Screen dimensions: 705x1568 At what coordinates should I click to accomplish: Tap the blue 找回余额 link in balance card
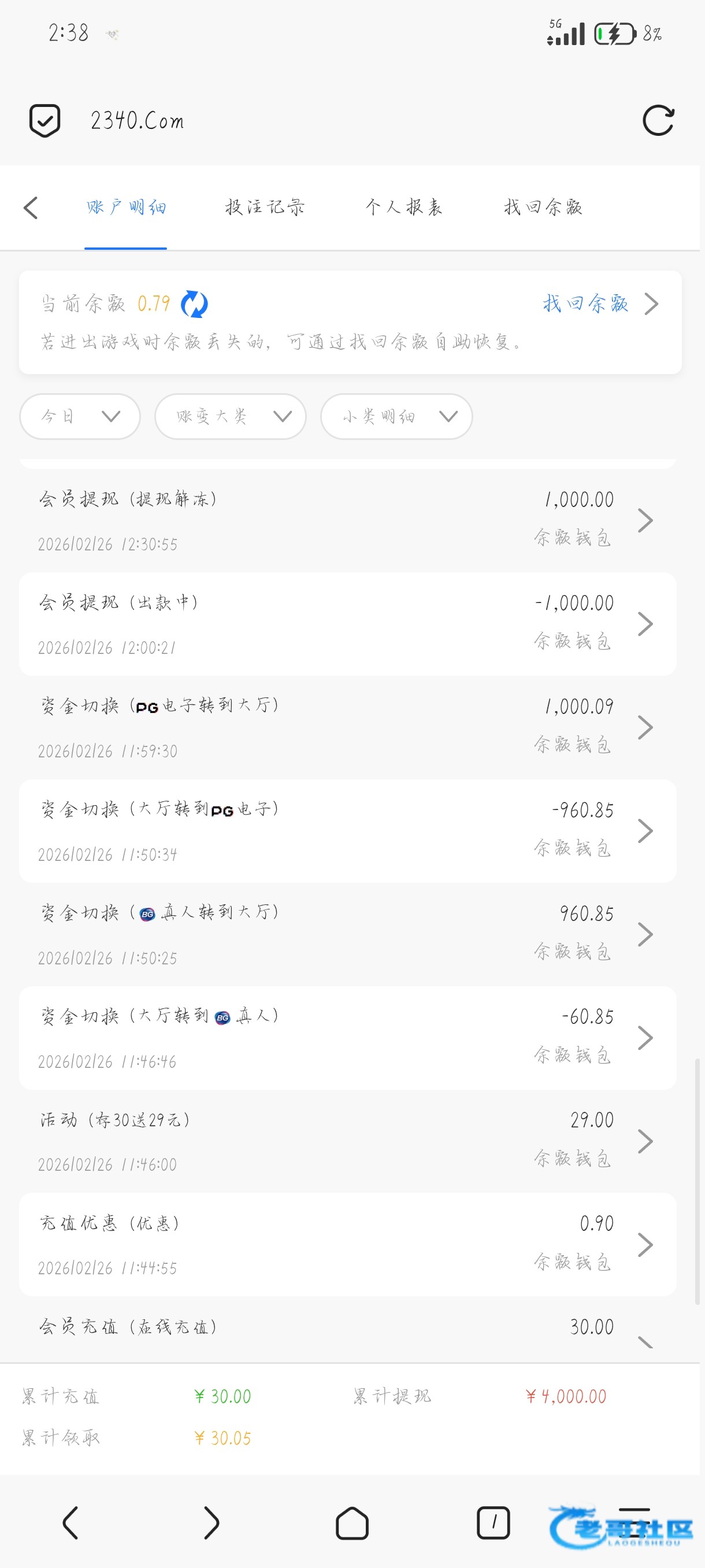click(585, 304)
